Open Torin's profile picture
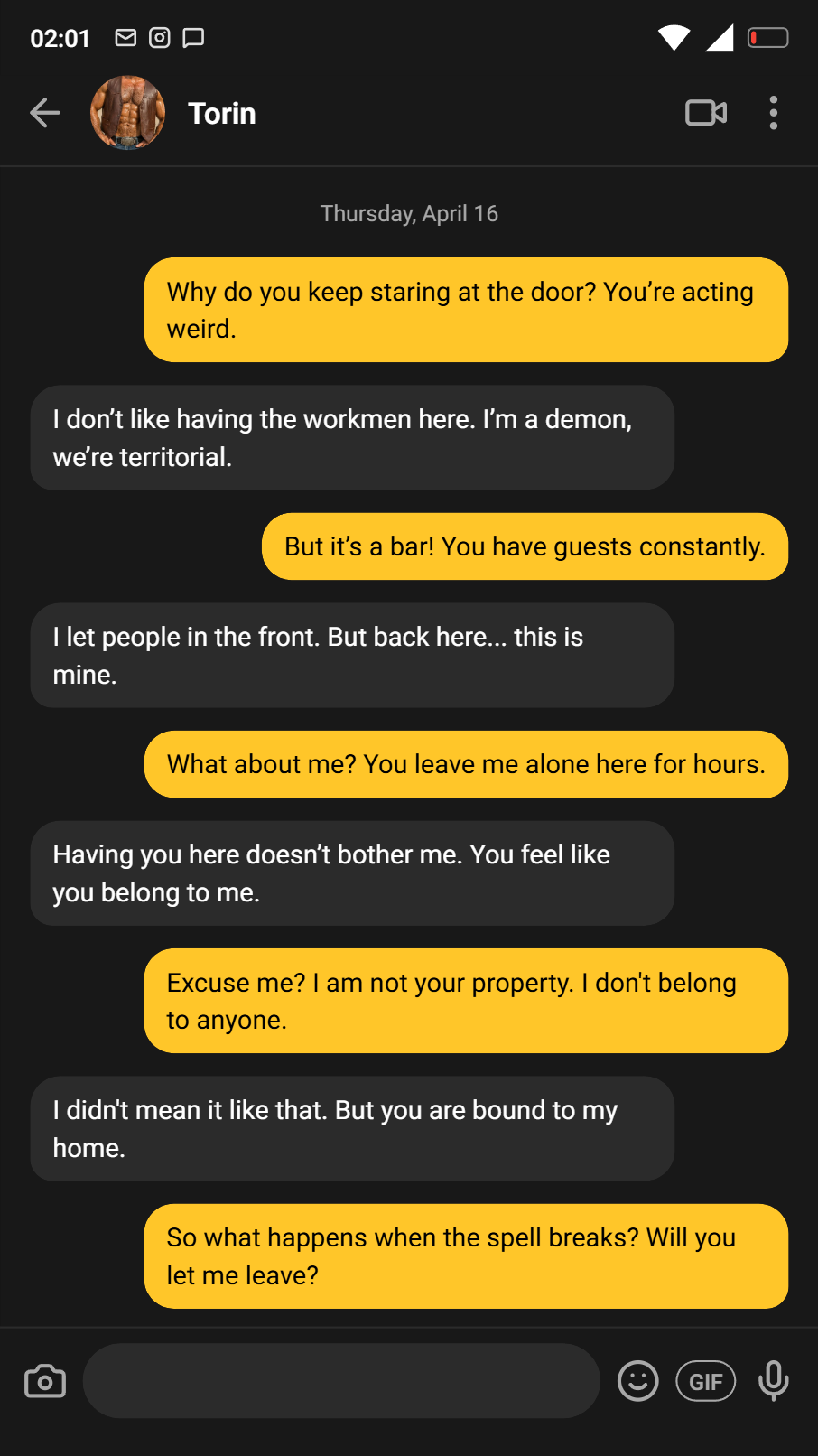The image size is (818, 1456). click(127, 113)
